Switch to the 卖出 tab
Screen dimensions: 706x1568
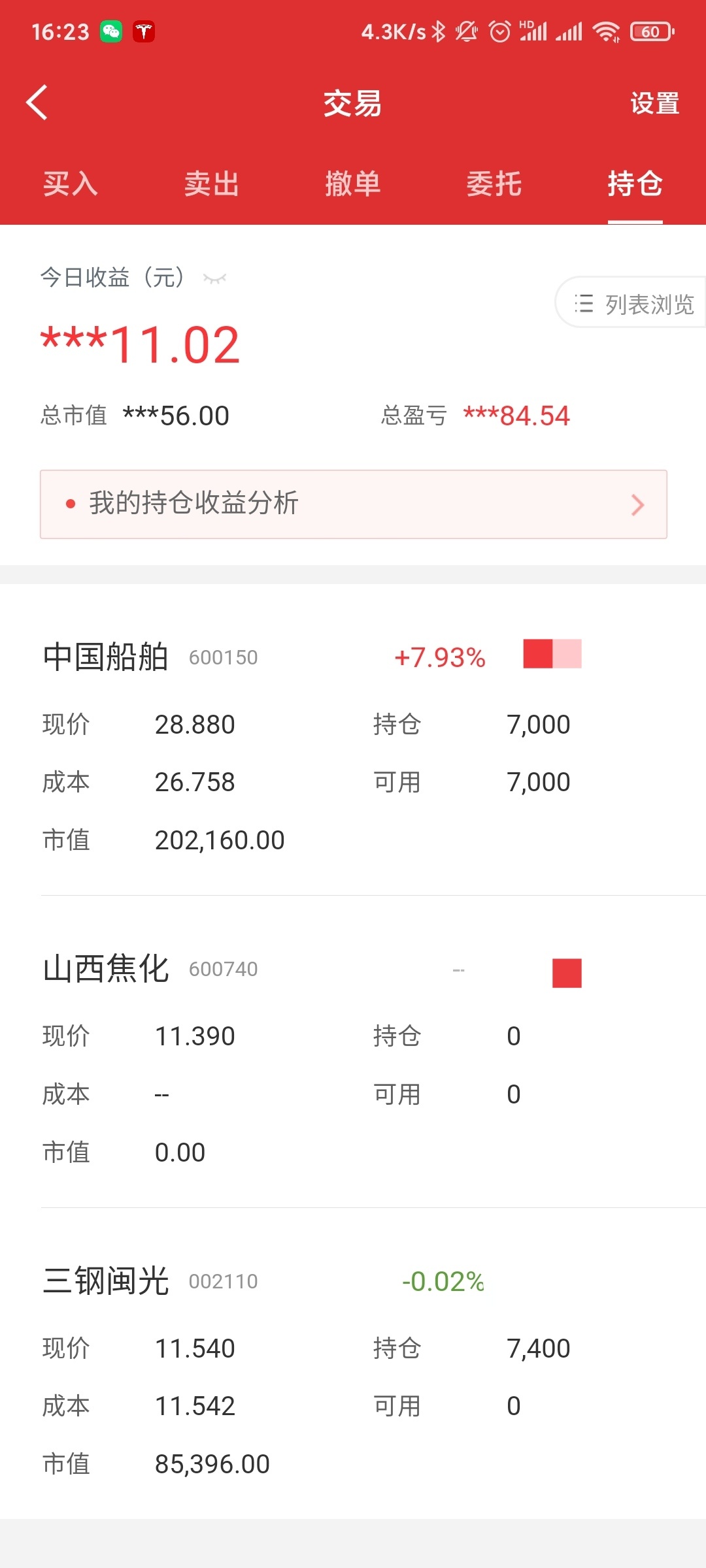pyautogui.click(x=212, y=184)
